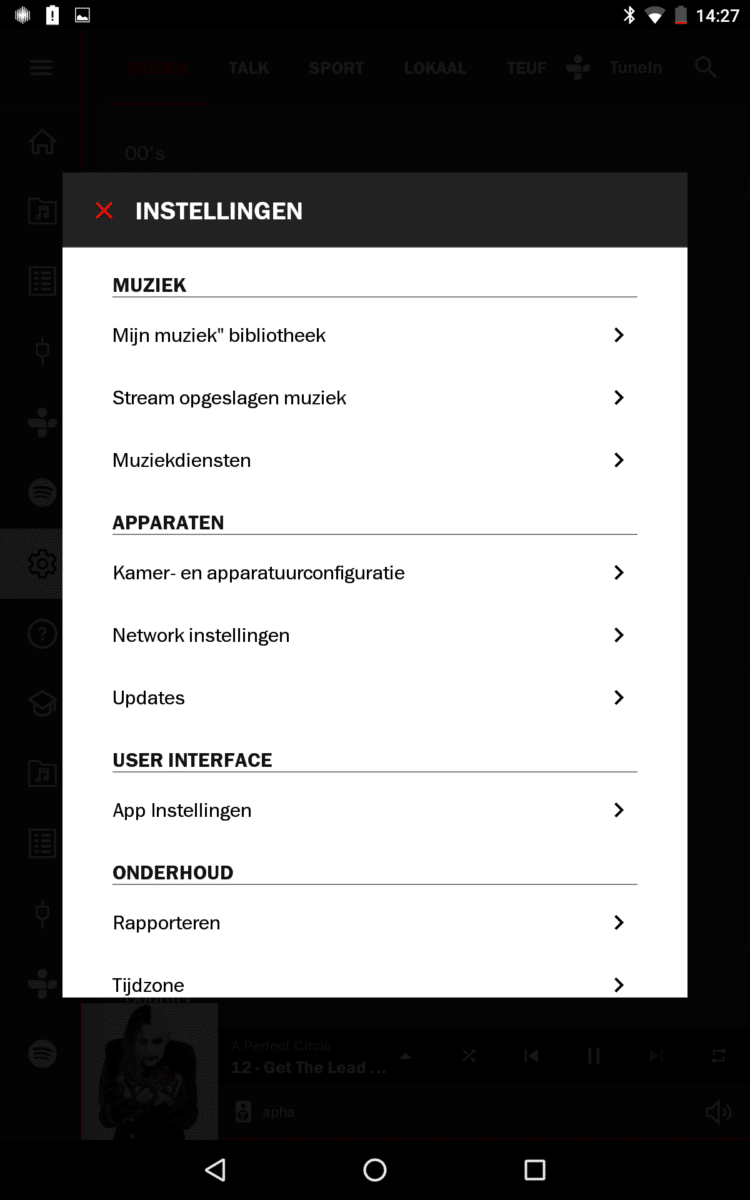
Task: Go to the Android home screen
Action: [375, 1169]
